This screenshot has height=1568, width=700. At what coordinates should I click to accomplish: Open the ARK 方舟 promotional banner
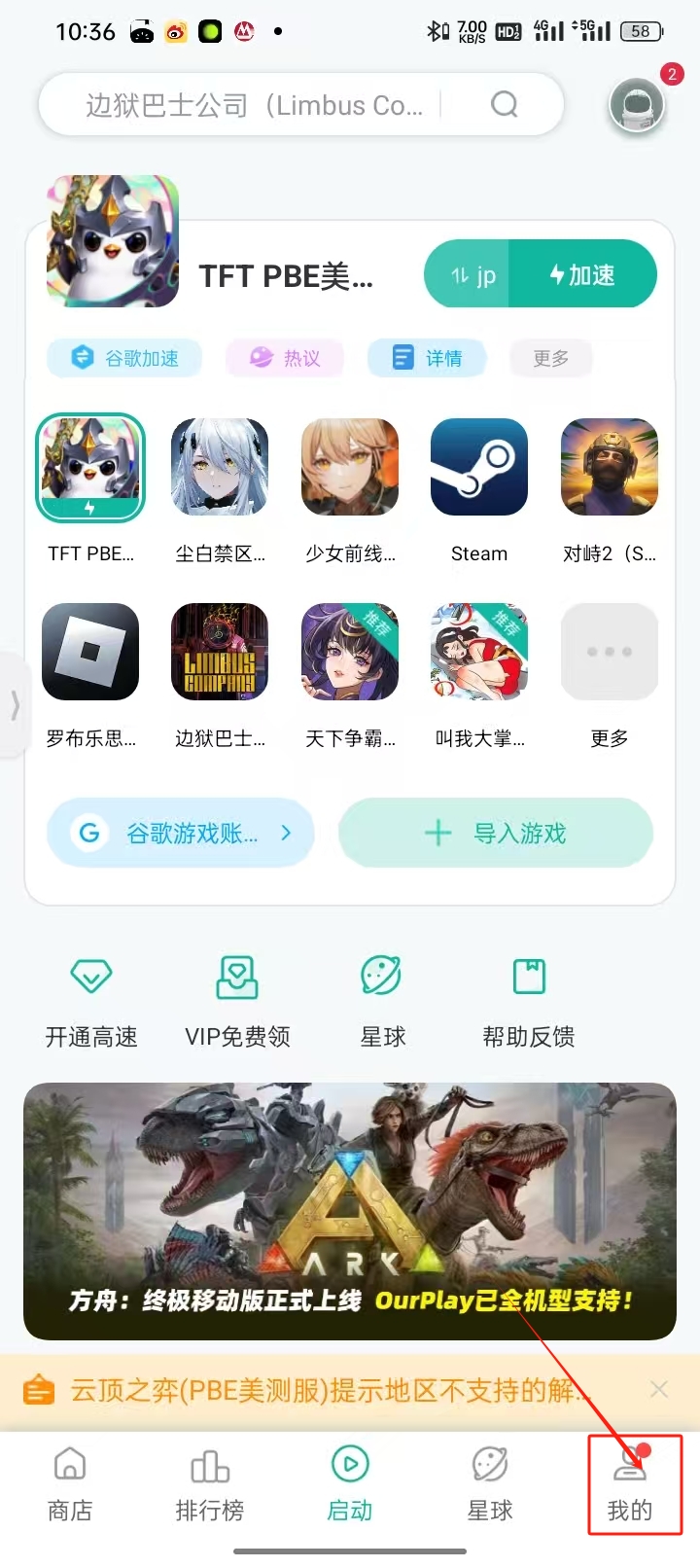pos(350,1210)
